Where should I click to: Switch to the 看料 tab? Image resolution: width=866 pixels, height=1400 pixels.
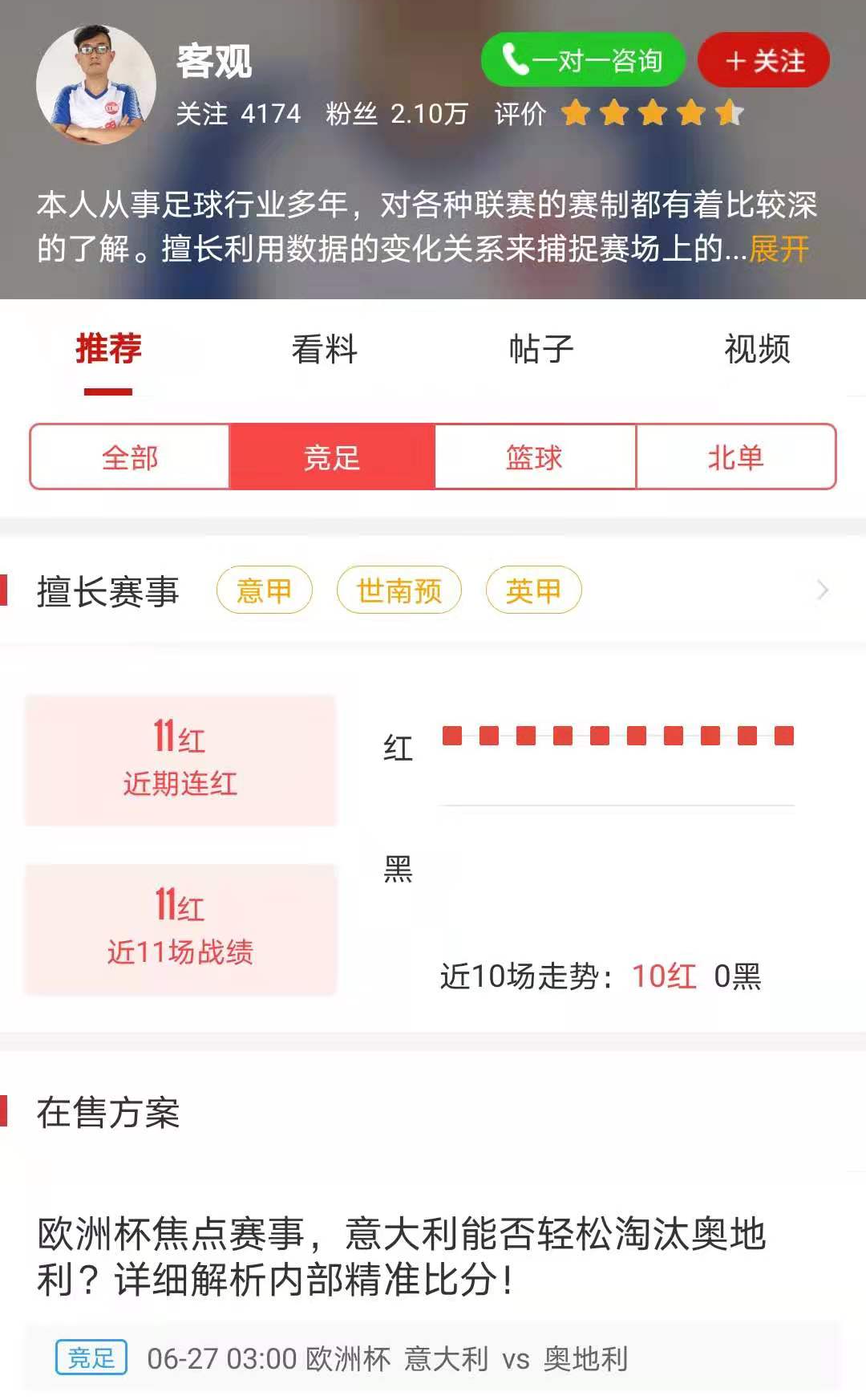[325, 350]
